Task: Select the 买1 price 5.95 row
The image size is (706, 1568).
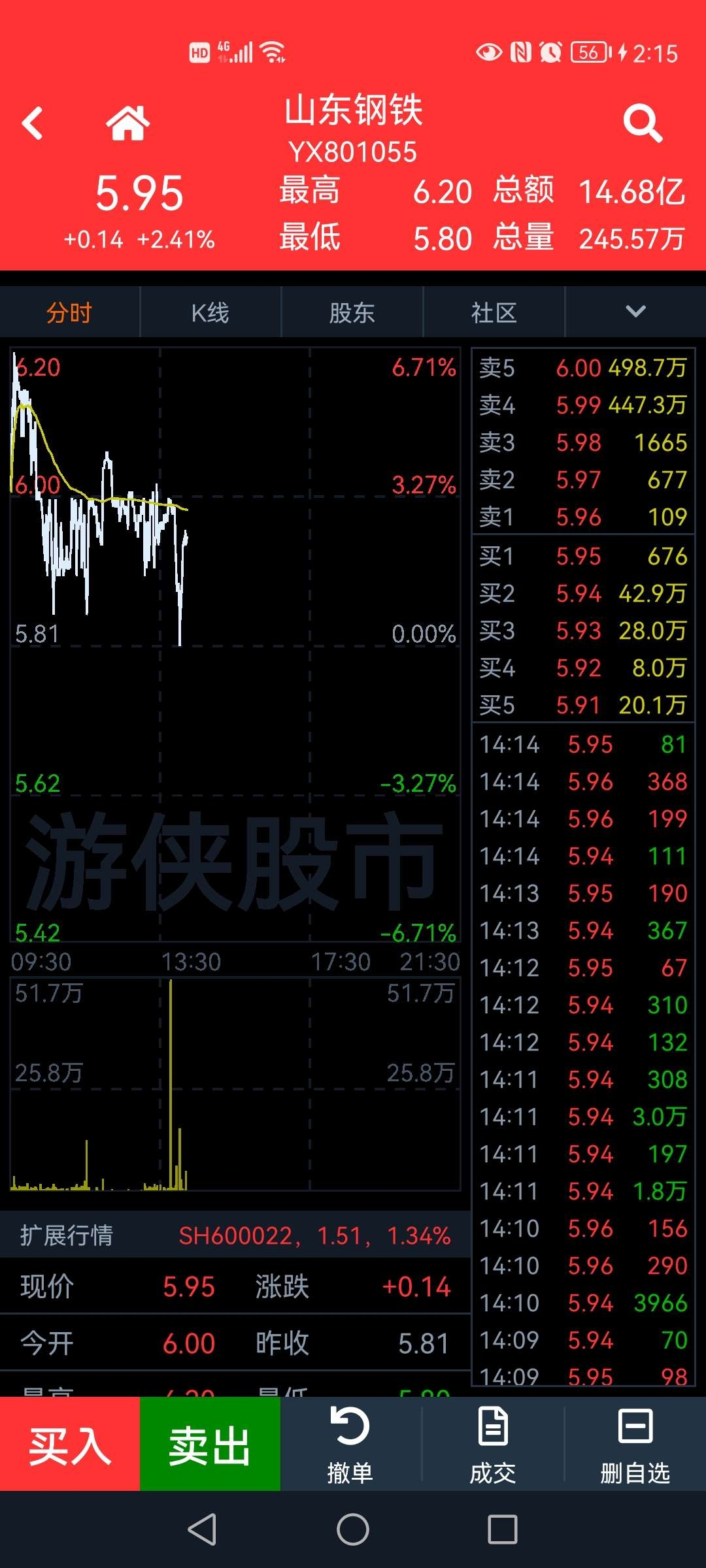Action: click(x=583, y=556)
